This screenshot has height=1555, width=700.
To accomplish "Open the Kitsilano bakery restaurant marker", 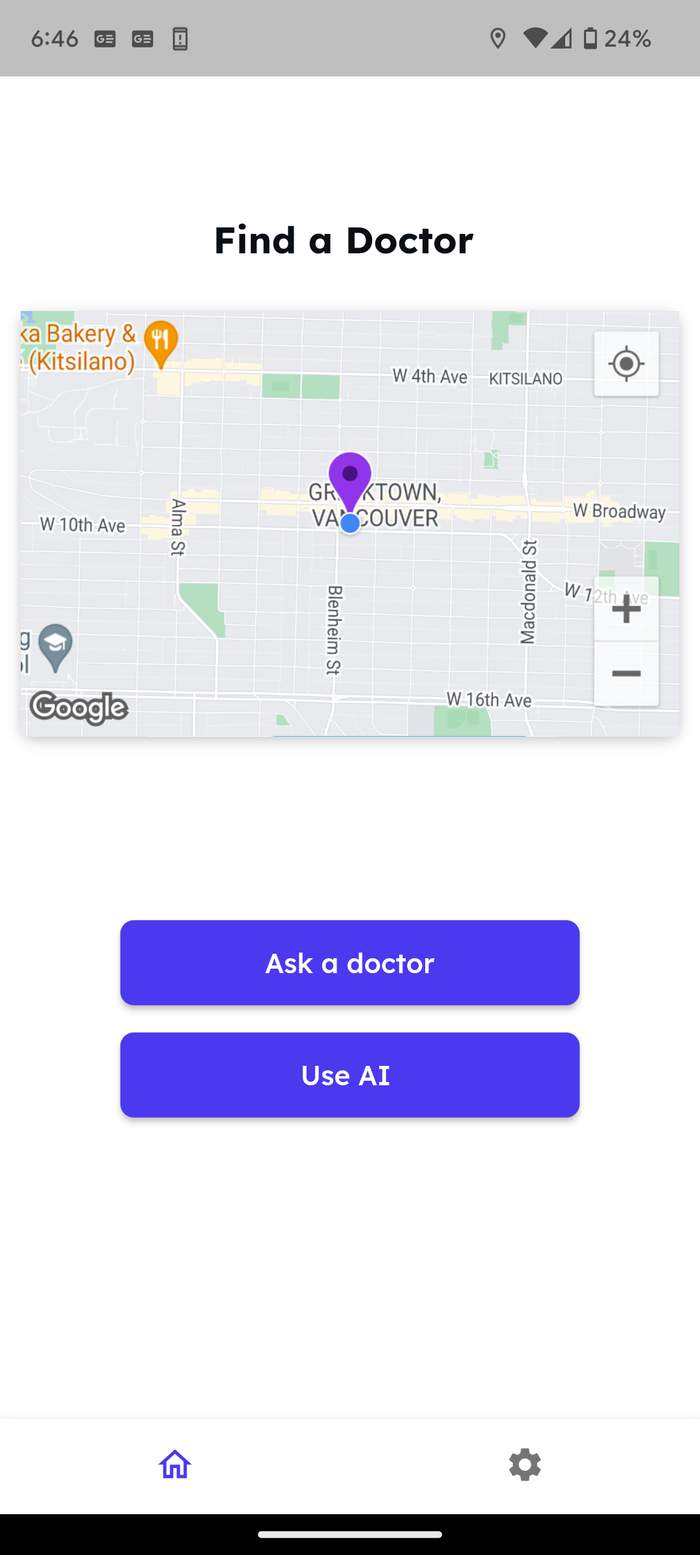I will pyautogui.click(x=161, y=344).
